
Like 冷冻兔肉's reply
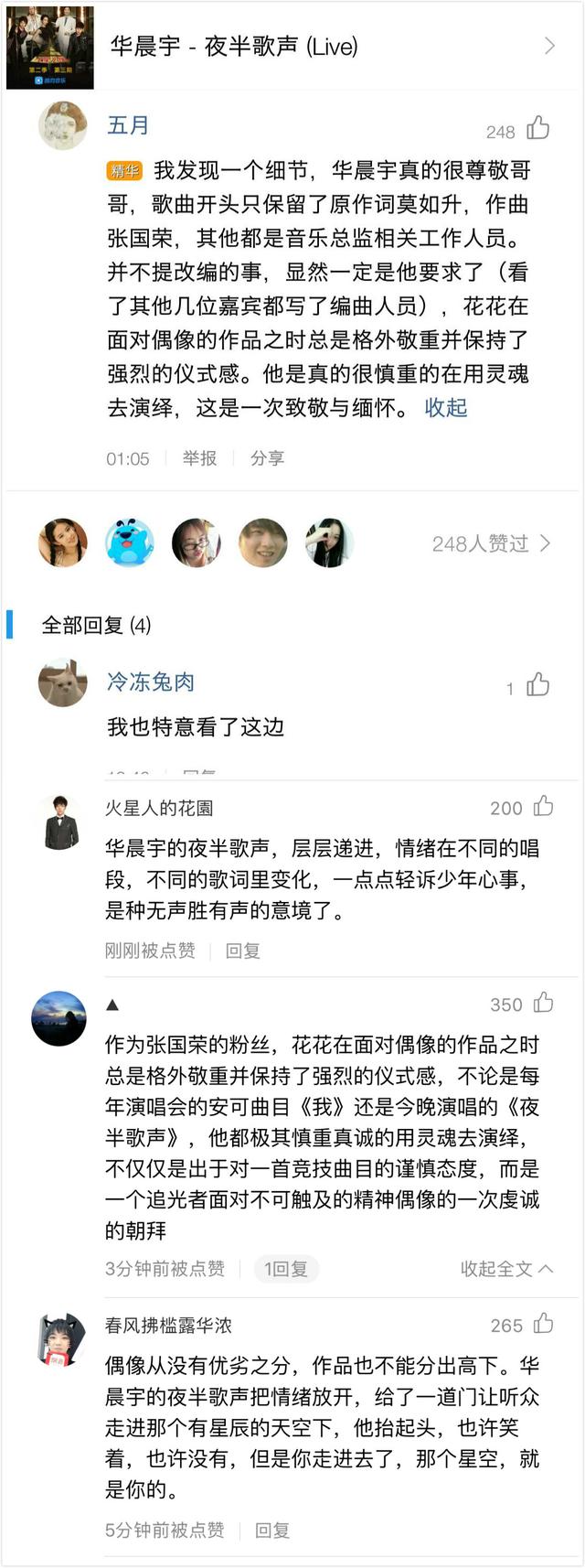538,684
